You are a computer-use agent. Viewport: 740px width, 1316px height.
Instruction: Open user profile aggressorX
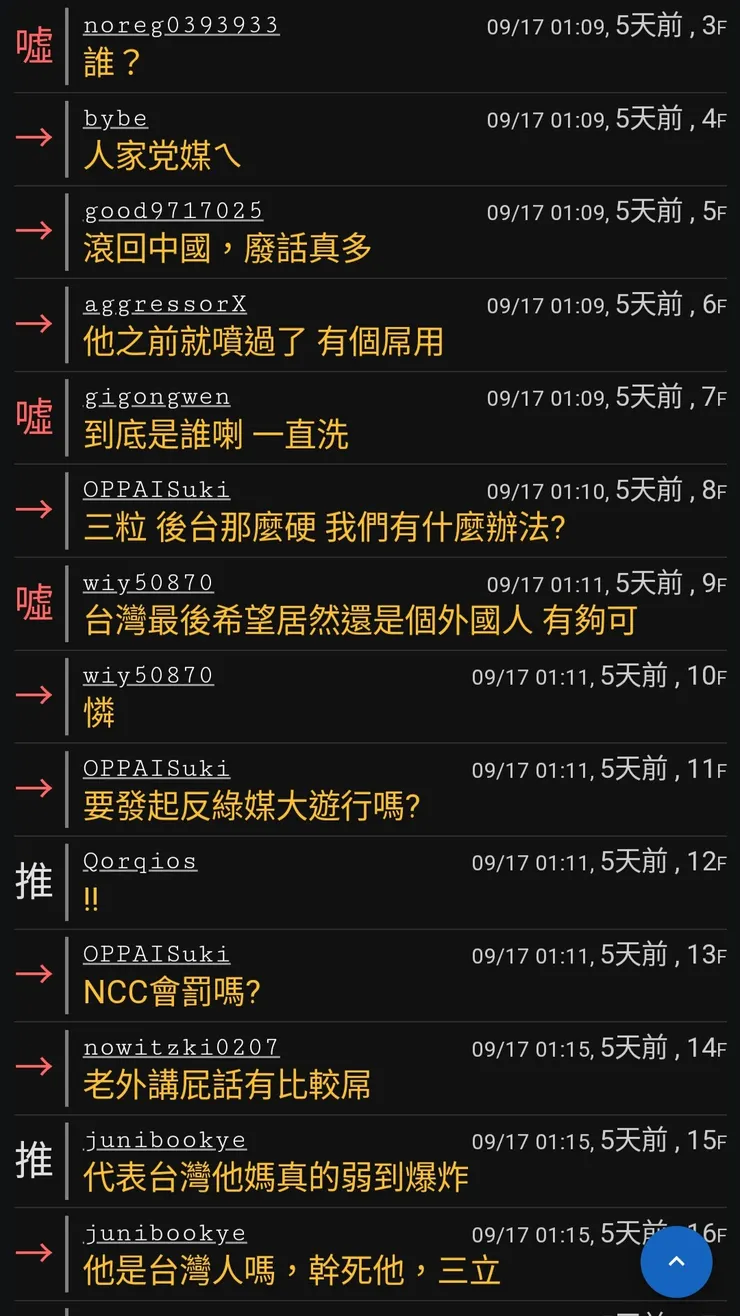tap(163, 304)
